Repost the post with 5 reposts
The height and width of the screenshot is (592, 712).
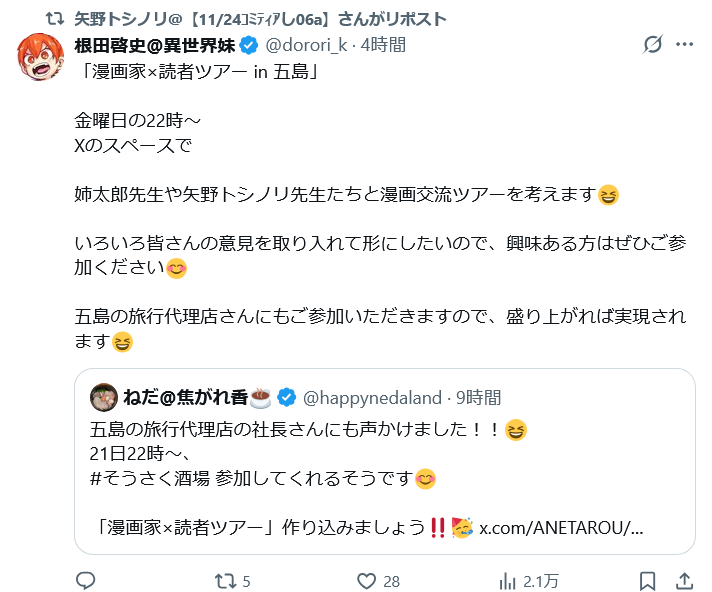229,580
